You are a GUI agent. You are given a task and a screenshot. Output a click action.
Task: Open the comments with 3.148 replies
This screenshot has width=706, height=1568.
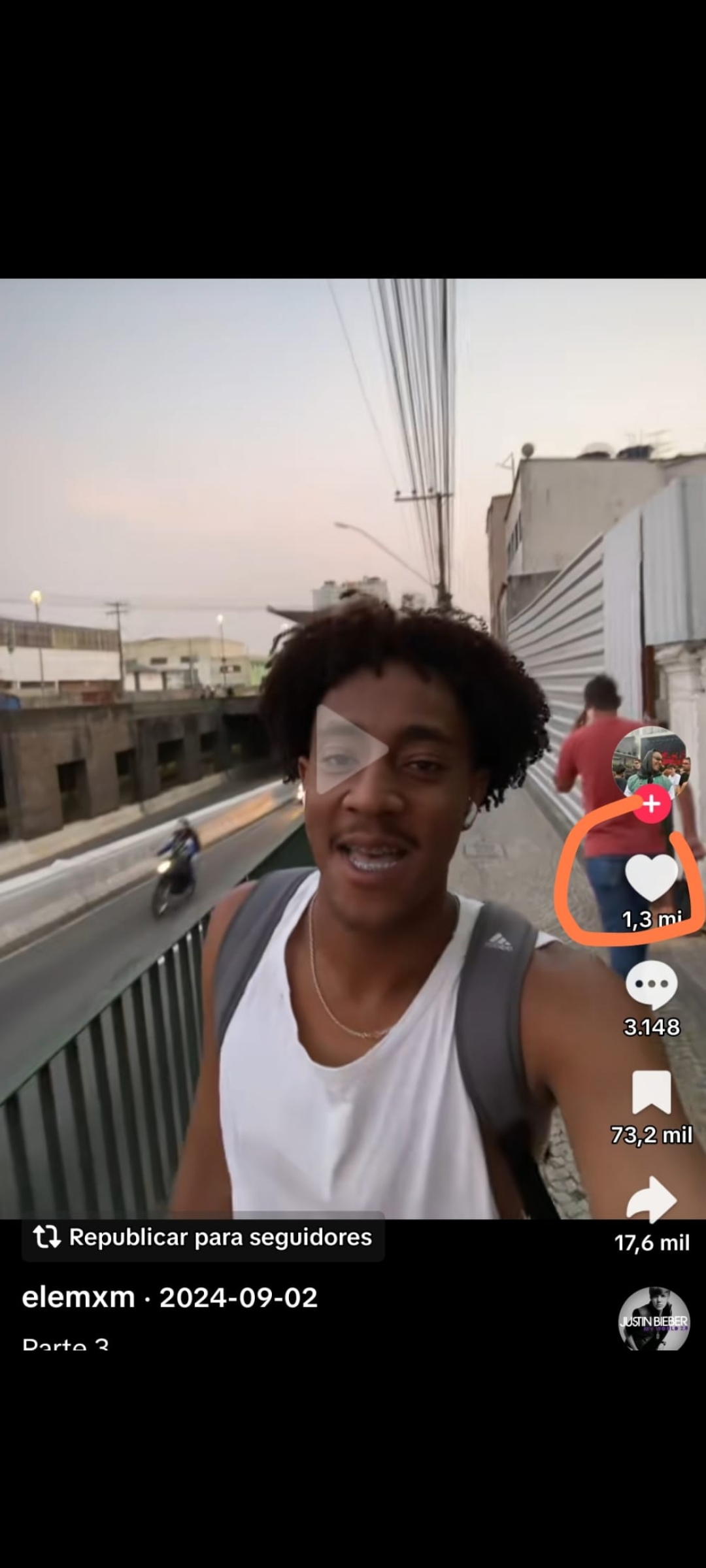(652, 985)
